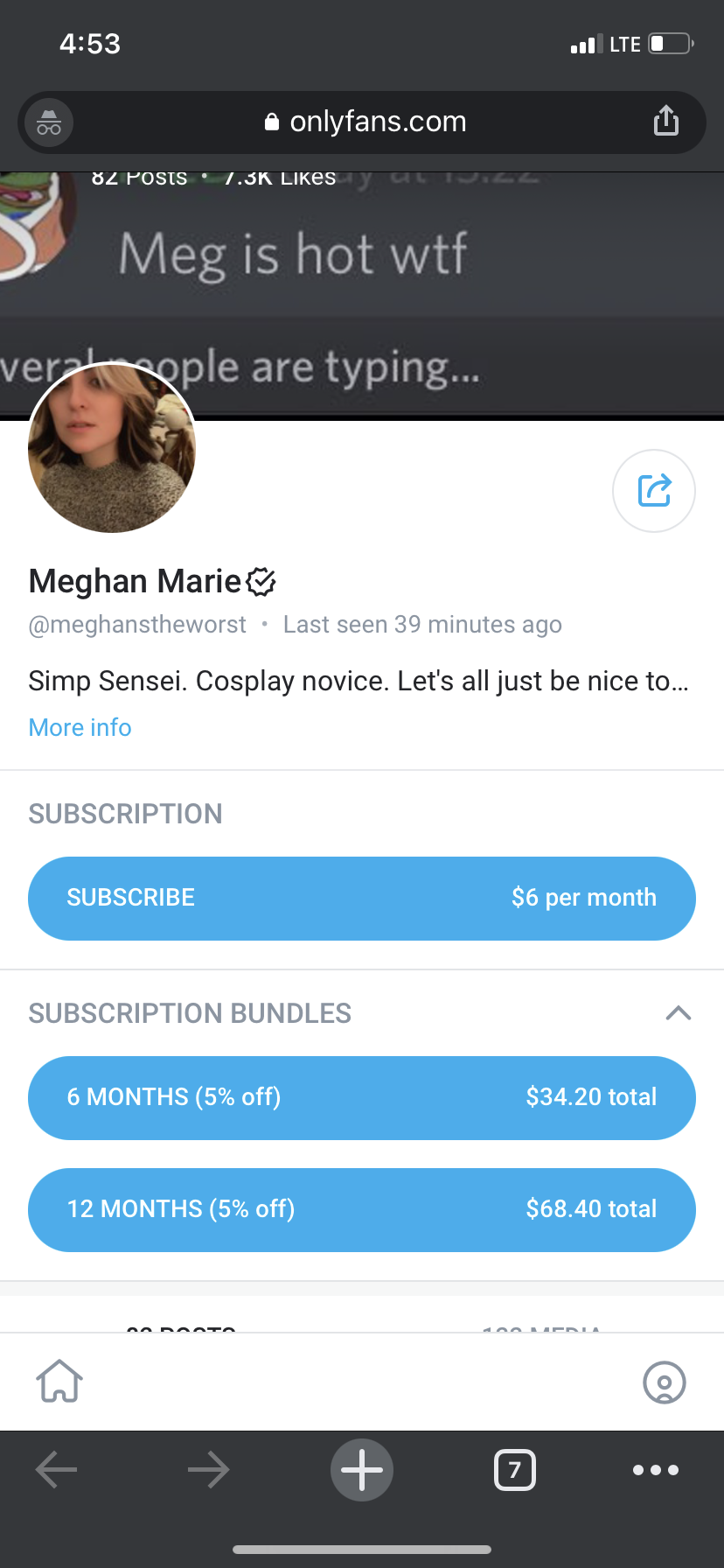
Task: View the 7 open tabs
Action: (515, 1470)
